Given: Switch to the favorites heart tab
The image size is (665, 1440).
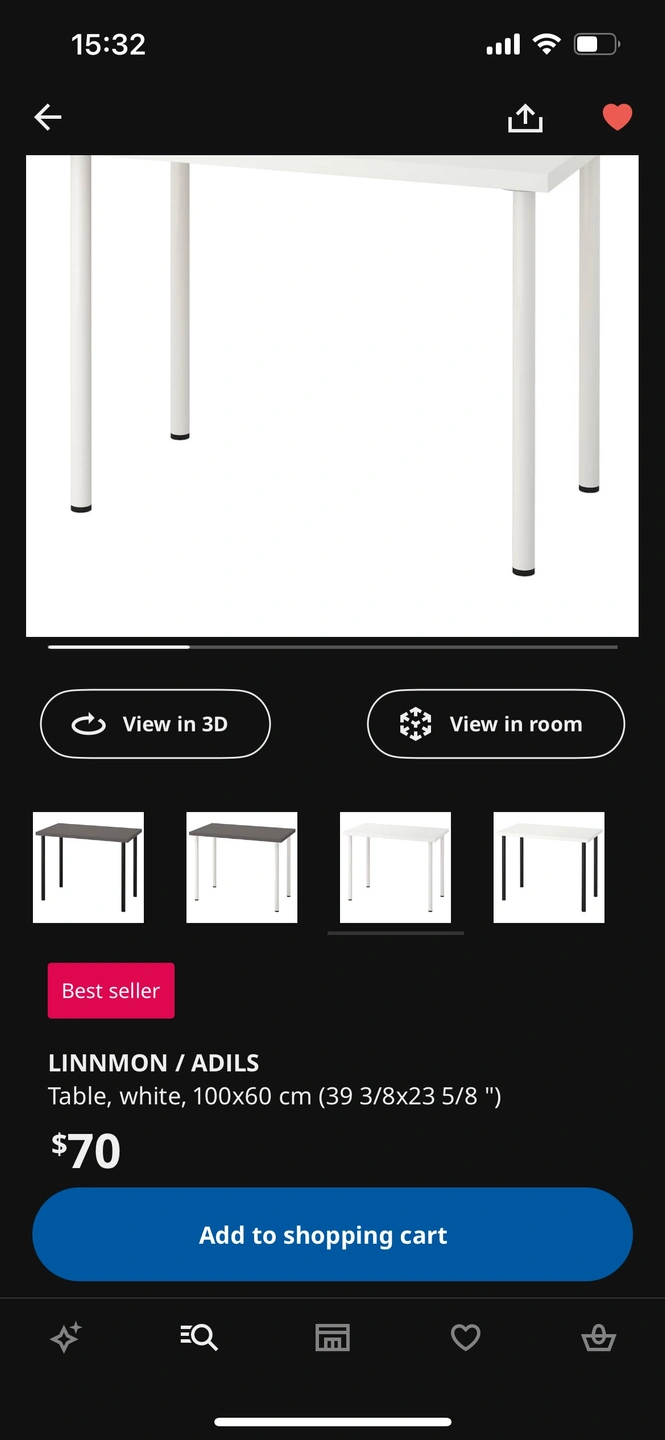Looking at the screenshot, I should coord(465,1337).
